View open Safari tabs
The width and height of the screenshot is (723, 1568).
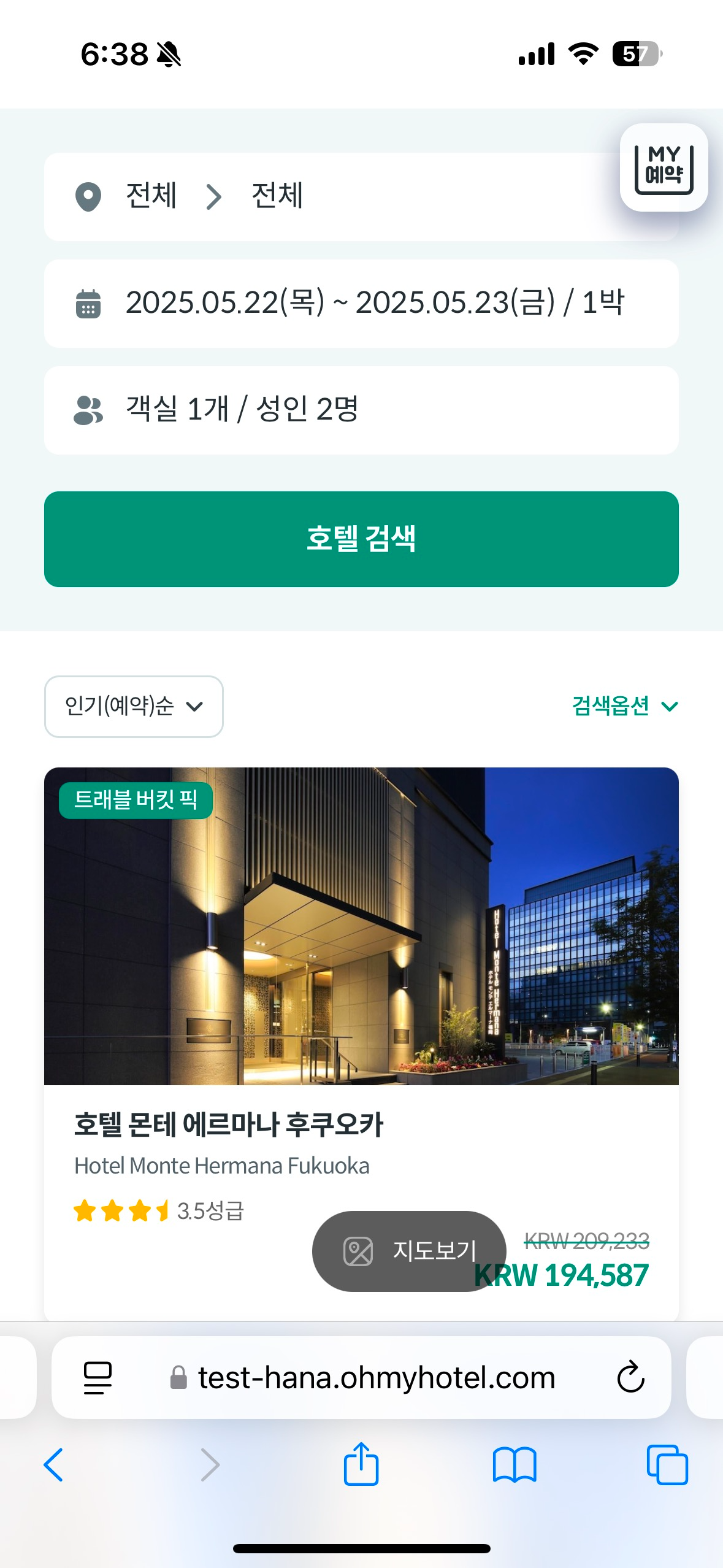[667, 1465]
